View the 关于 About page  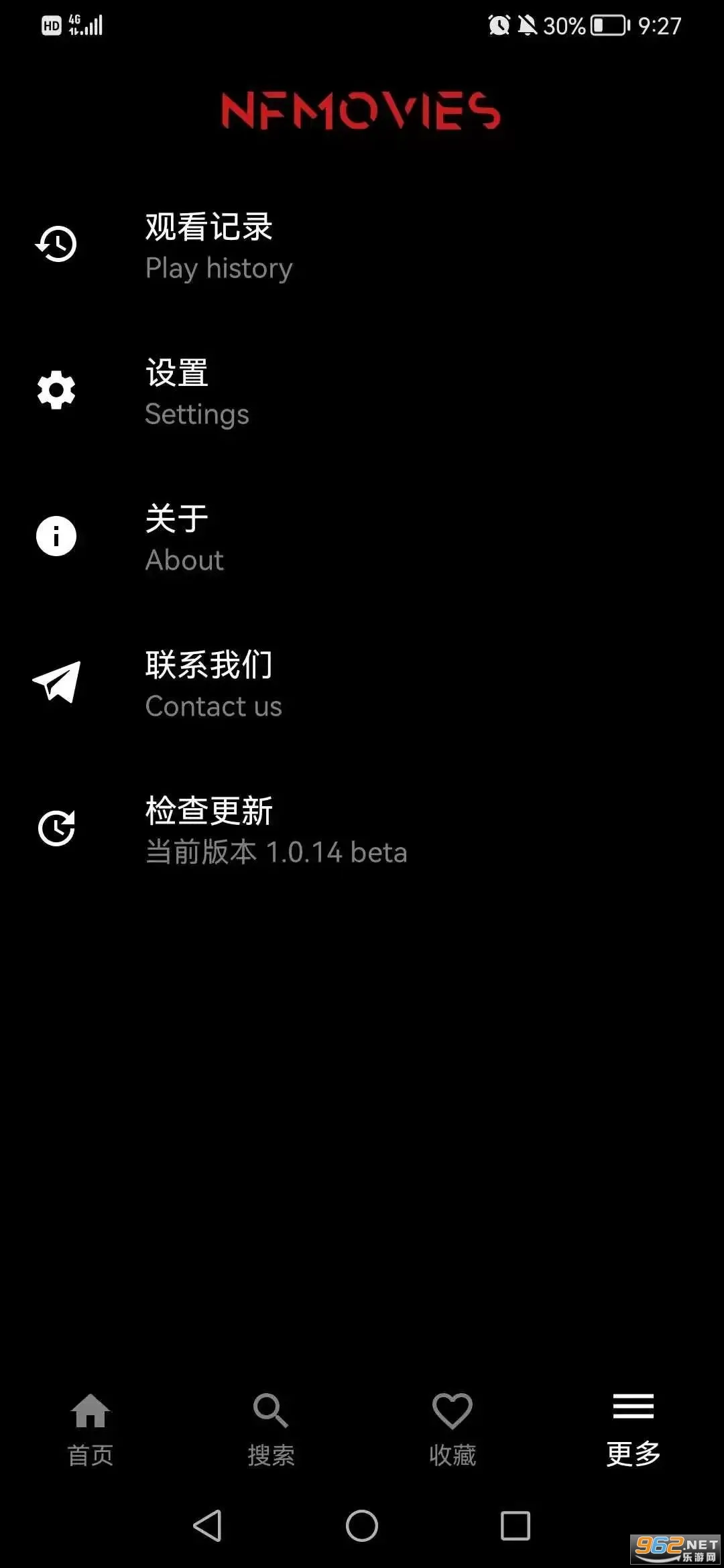184,537
